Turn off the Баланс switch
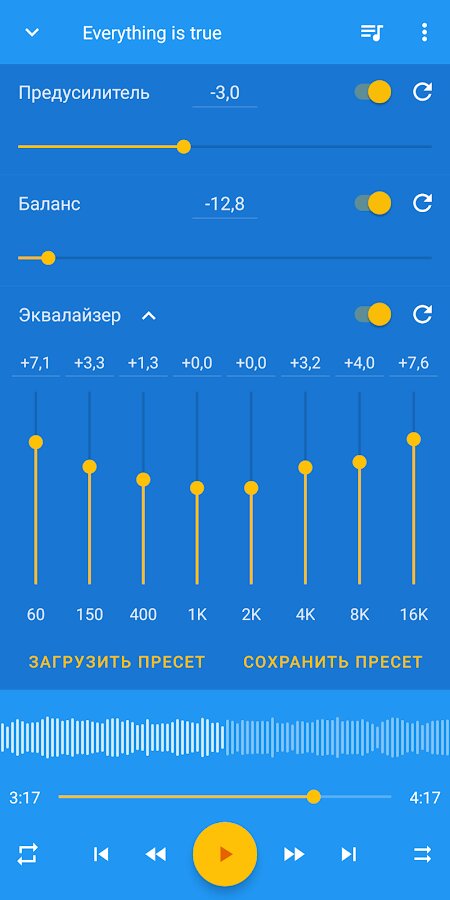This screenshot has height=900, width=450. pos(373,203)
